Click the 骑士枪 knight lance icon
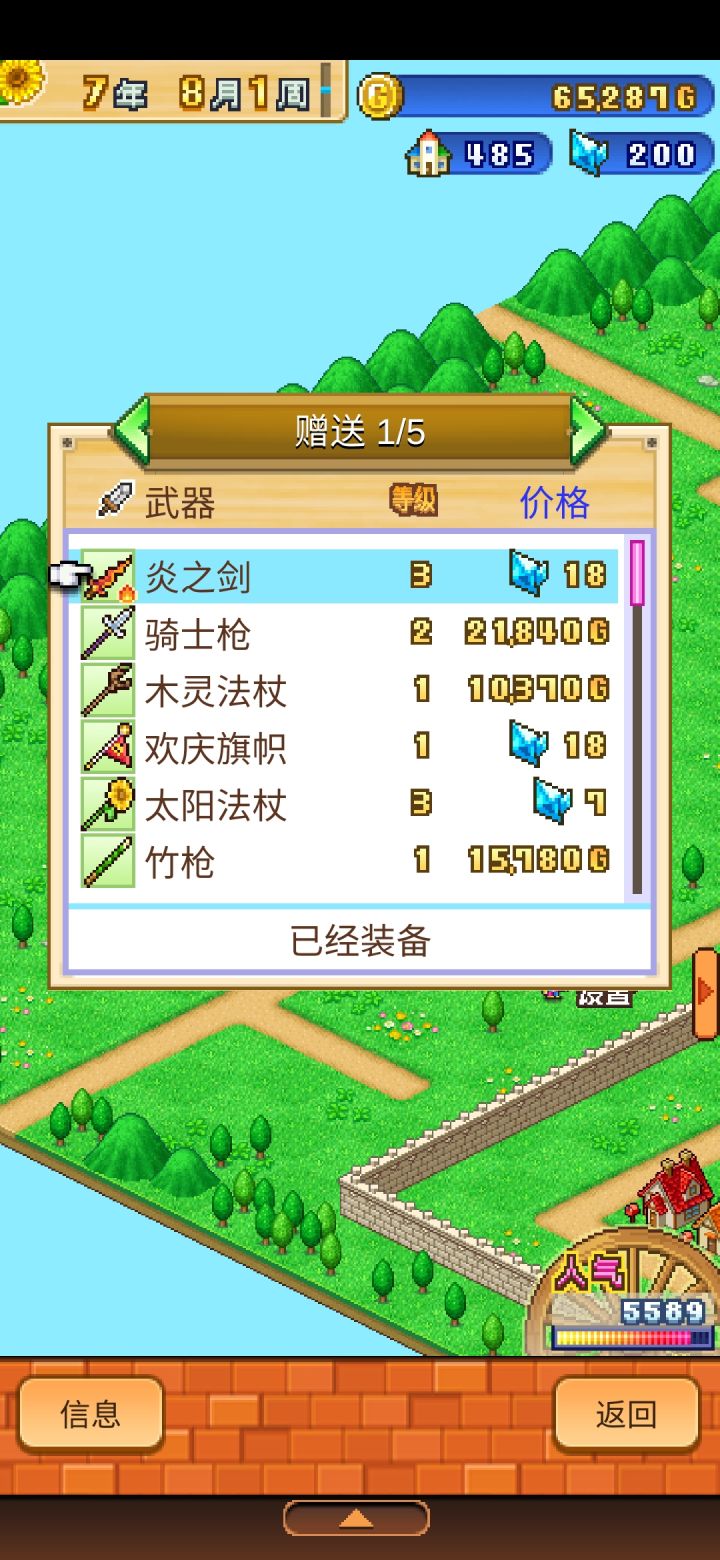Image resolution: width=720 pixels, height=1560 pixels. 108,633
